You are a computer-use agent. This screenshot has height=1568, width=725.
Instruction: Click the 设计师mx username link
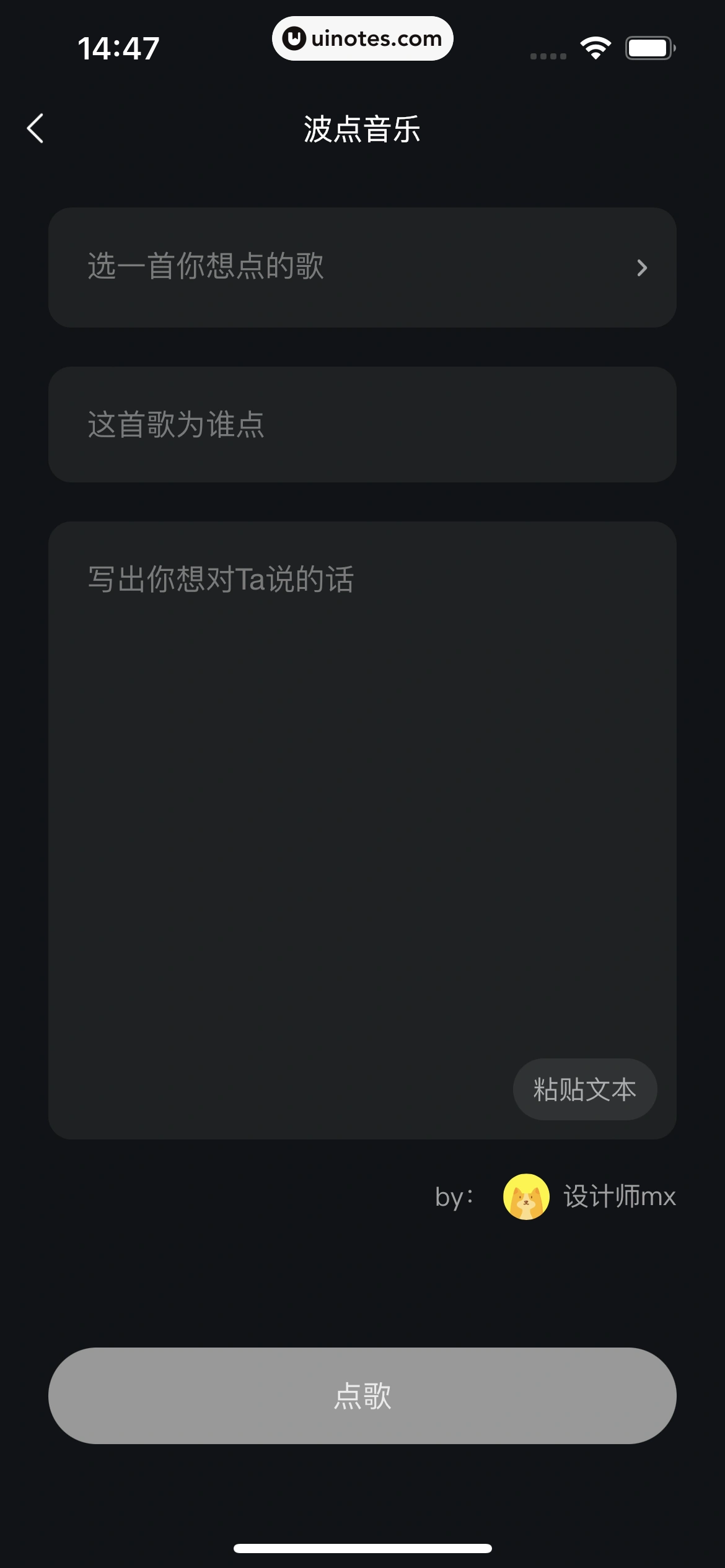pyautogui.click(x=619, y=1196)
